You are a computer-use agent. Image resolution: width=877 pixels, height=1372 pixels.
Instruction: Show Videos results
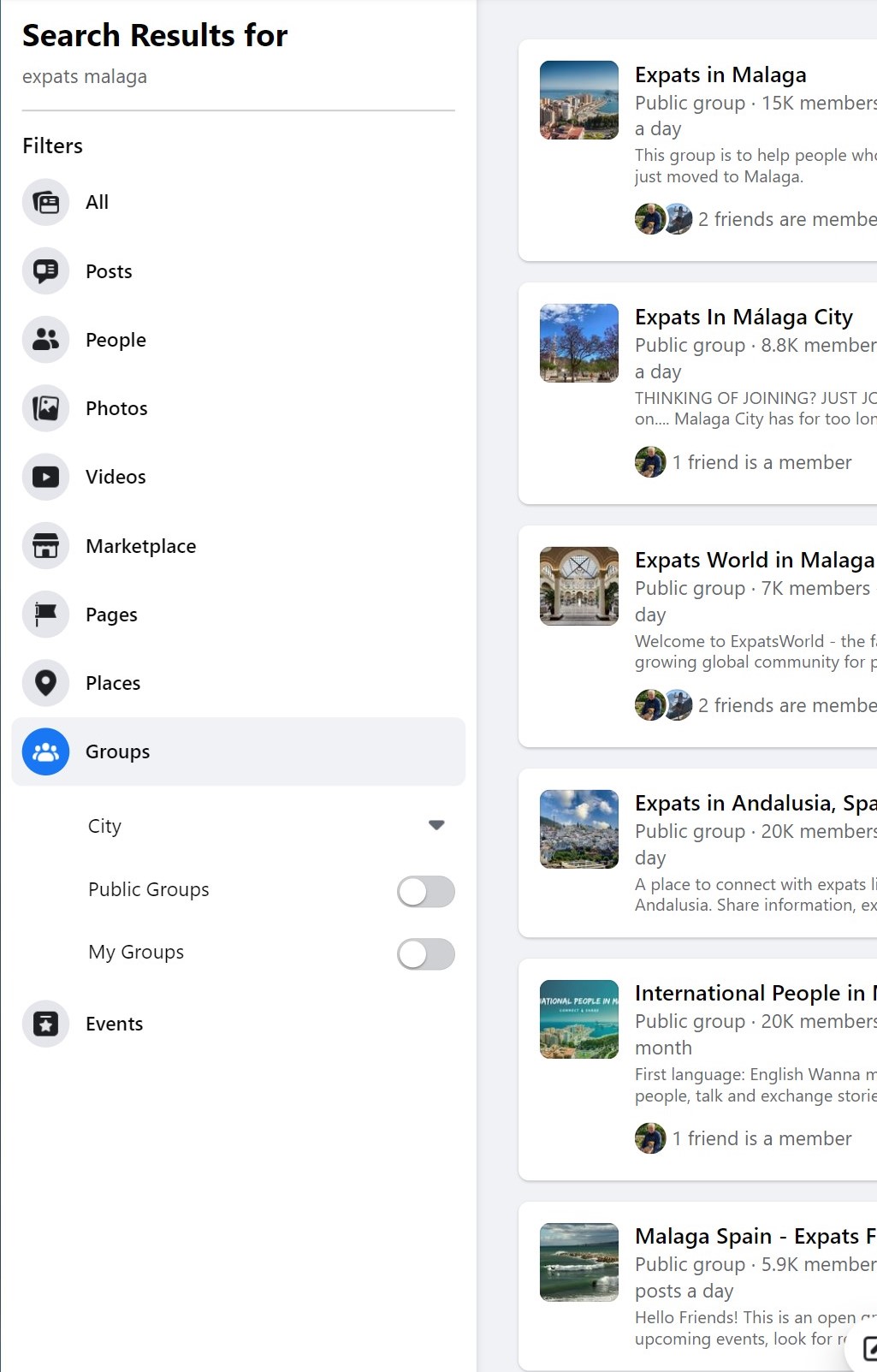[116, 477]
